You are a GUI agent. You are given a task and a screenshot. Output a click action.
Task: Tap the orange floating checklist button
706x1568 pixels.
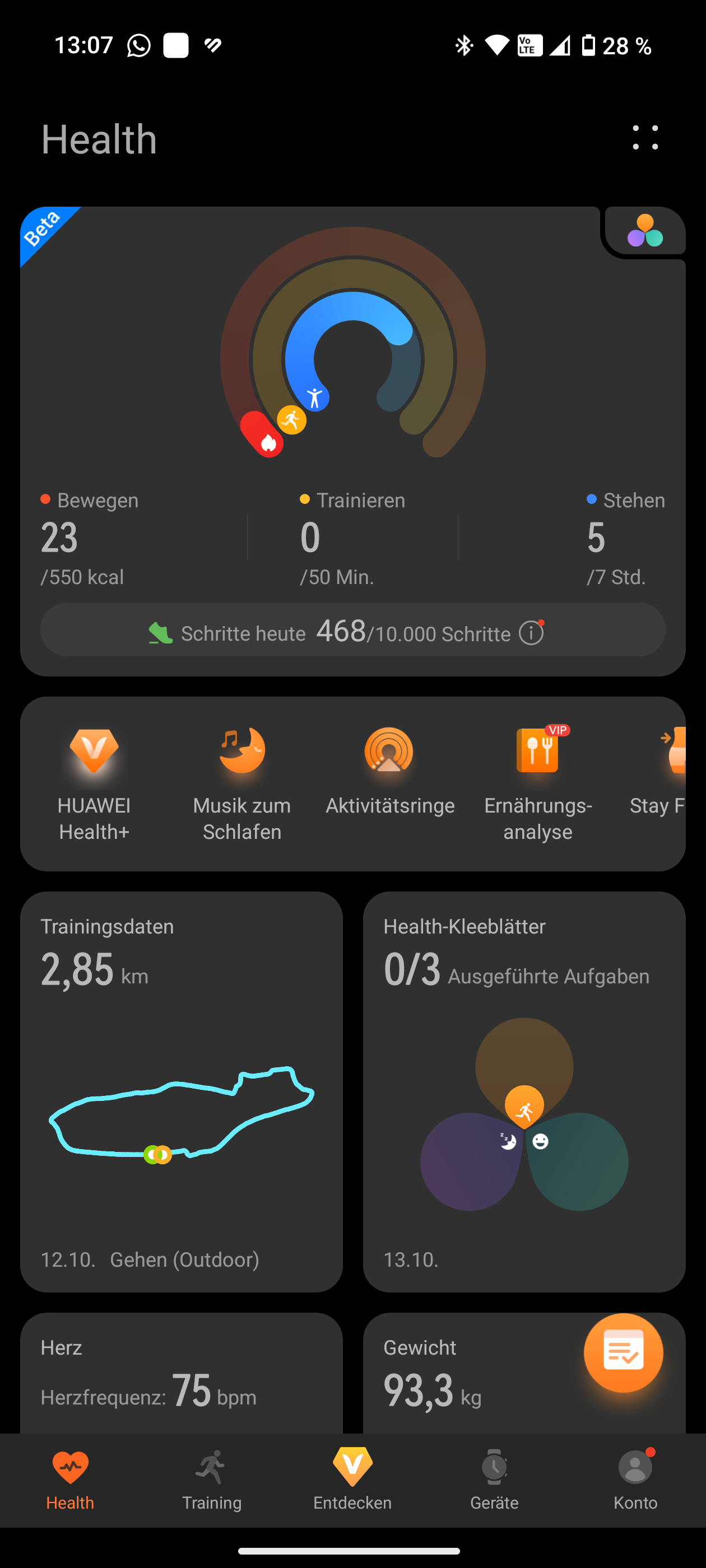(623, 1352)
